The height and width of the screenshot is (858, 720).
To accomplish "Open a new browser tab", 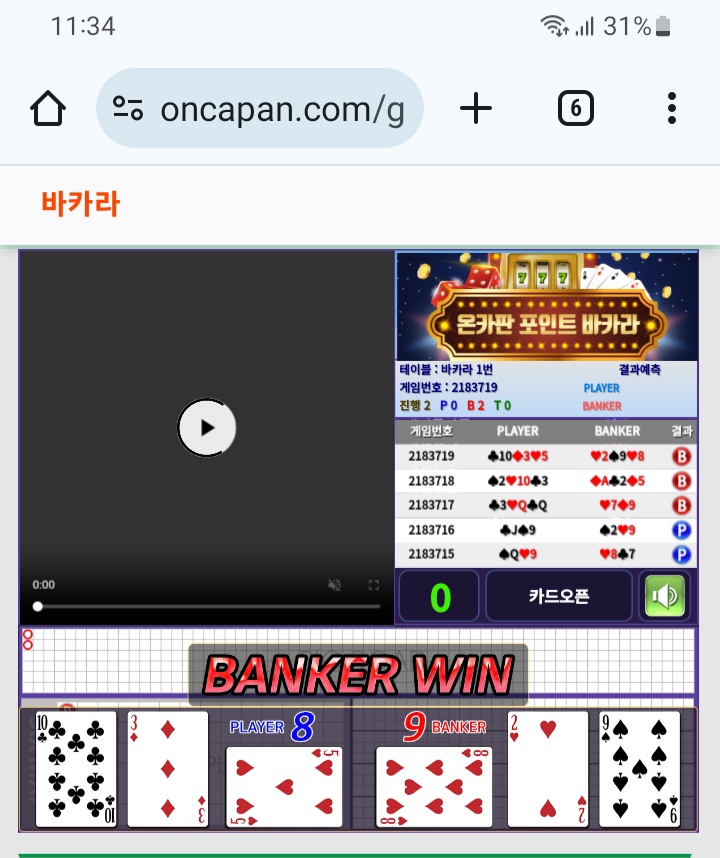I will click(x=476, y=109).
